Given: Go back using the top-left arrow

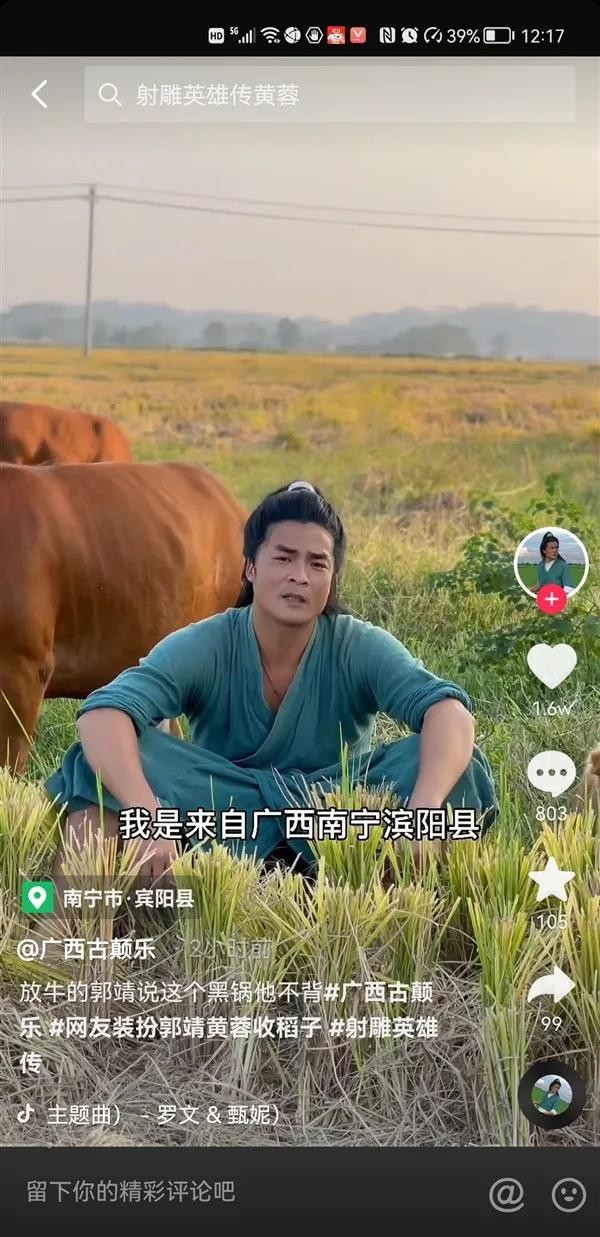Looking at the screenshot, I should tap(39, 94).
